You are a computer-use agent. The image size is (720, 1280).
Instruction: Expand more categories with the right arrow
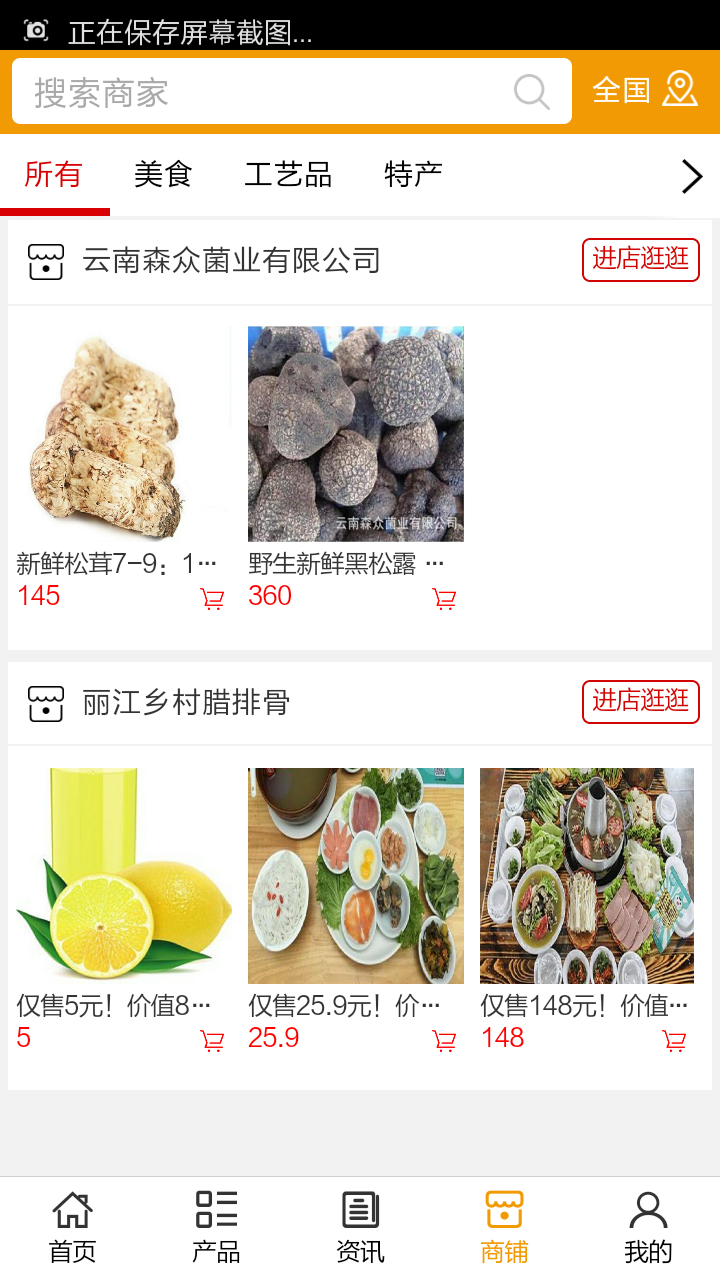coord(692,177)
